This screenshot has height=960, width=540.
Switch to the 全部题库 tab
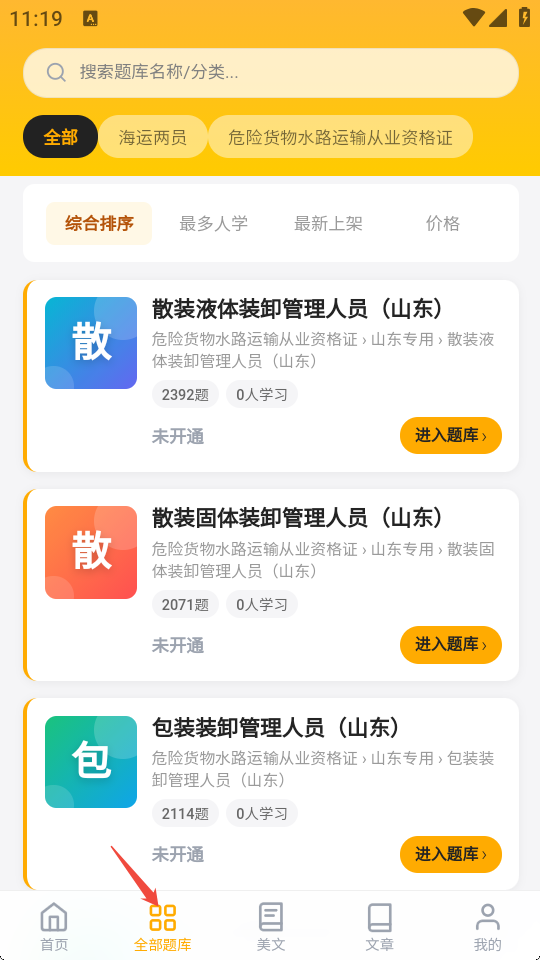pos(162,927)
